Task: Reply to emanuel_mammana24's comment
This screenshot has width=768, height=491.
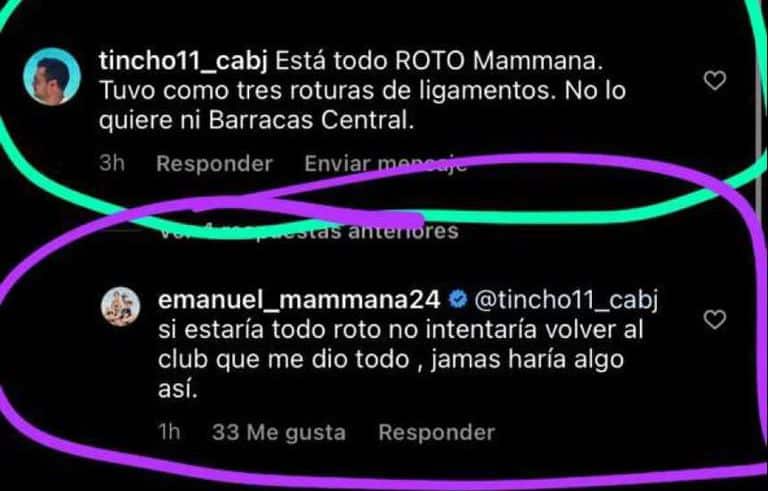Action: 436,433
